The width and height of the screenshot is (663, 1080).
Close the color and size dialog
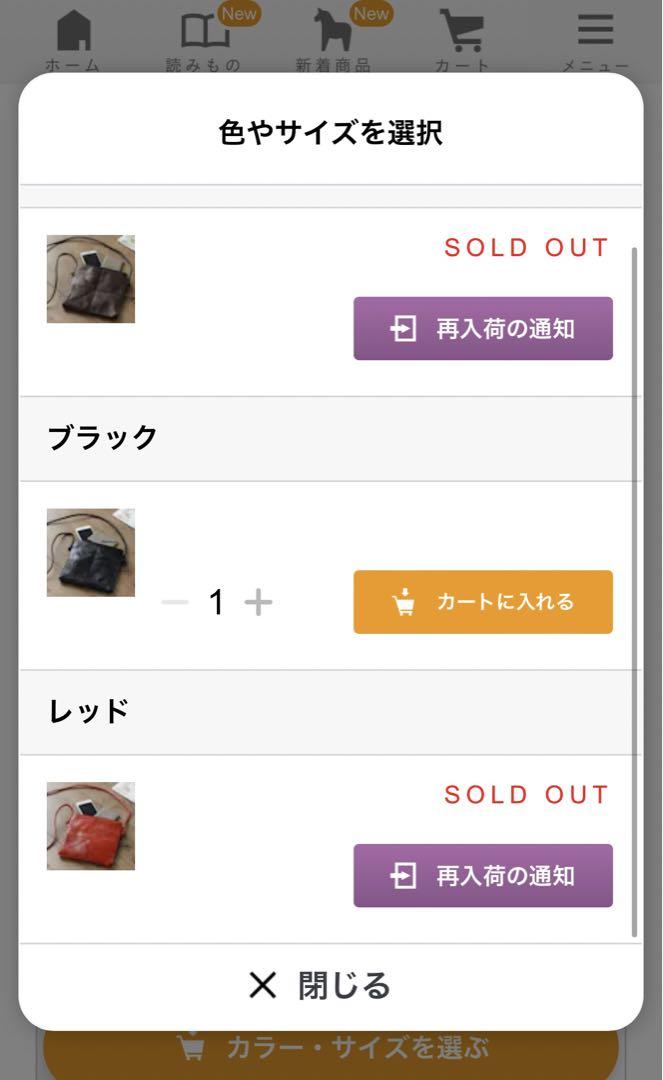320,985
